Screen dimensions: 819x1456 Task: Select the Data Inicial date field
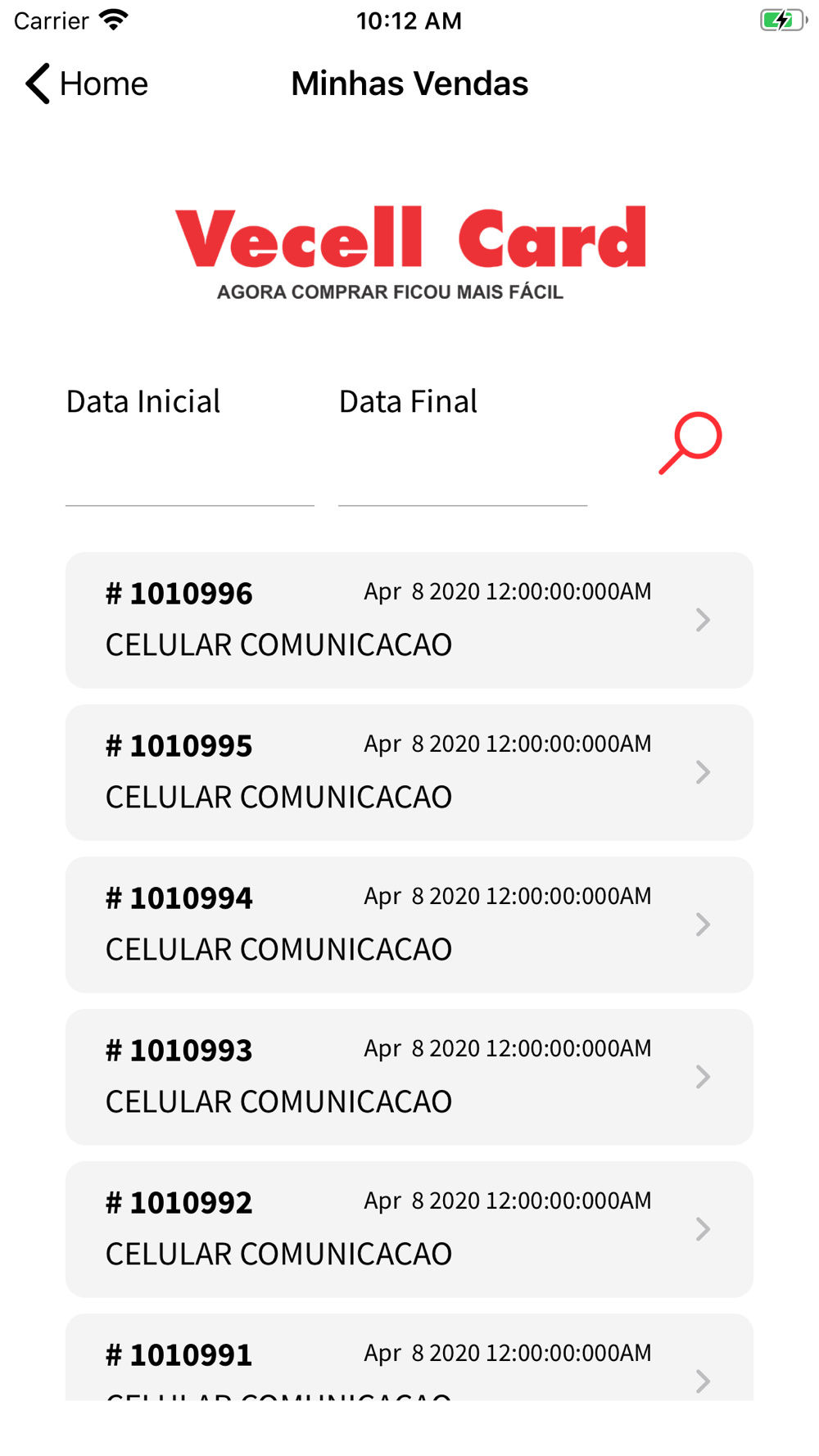coord(190,475)
